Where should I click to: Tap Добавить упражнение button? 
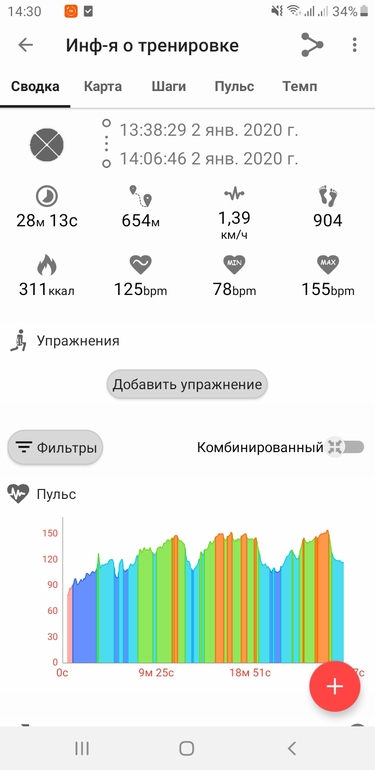coord(187,384)
